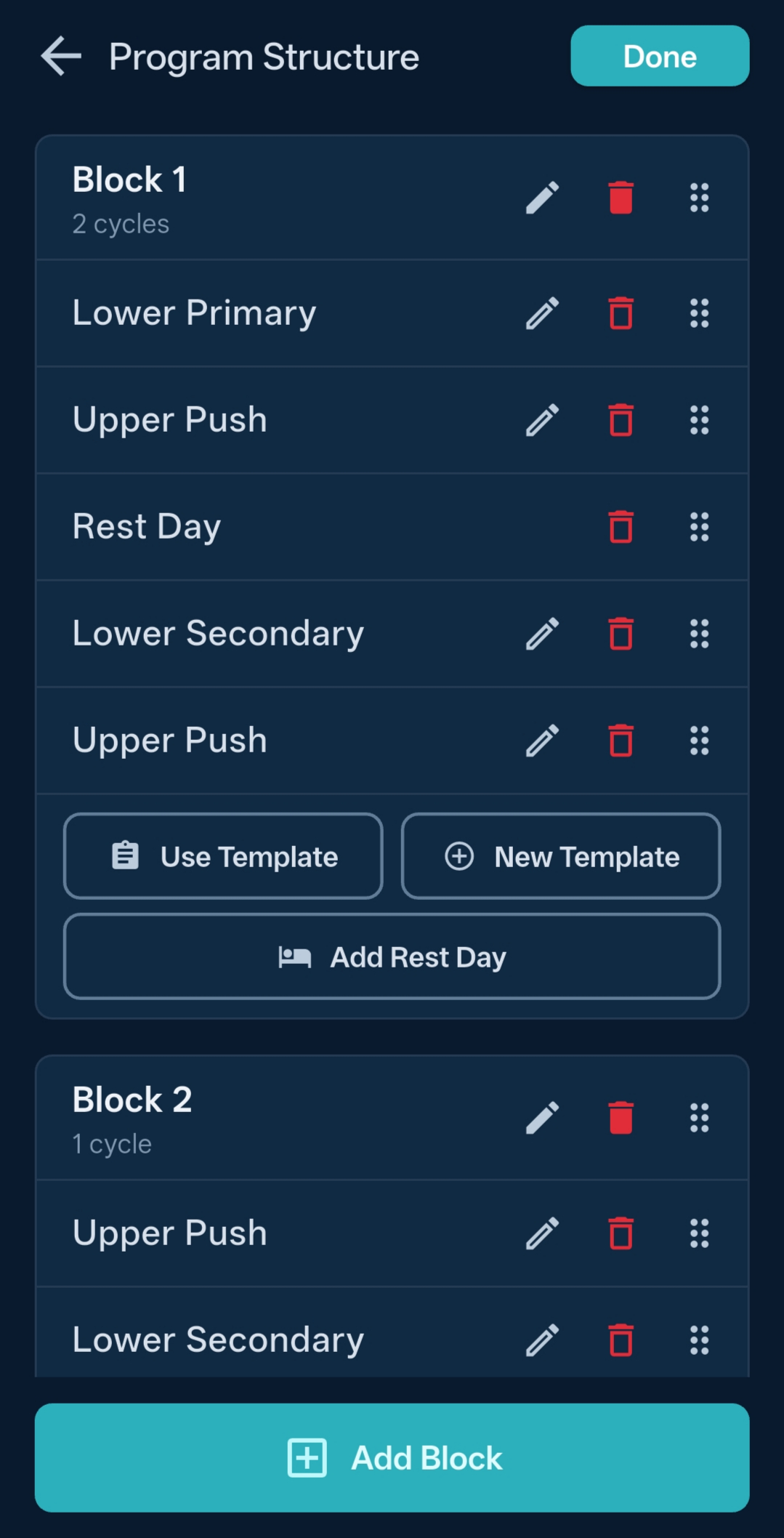Viewport: 784px width, 1538px height.
Task: Tap the reorder handle for Block 1
Action: [699, 198]
